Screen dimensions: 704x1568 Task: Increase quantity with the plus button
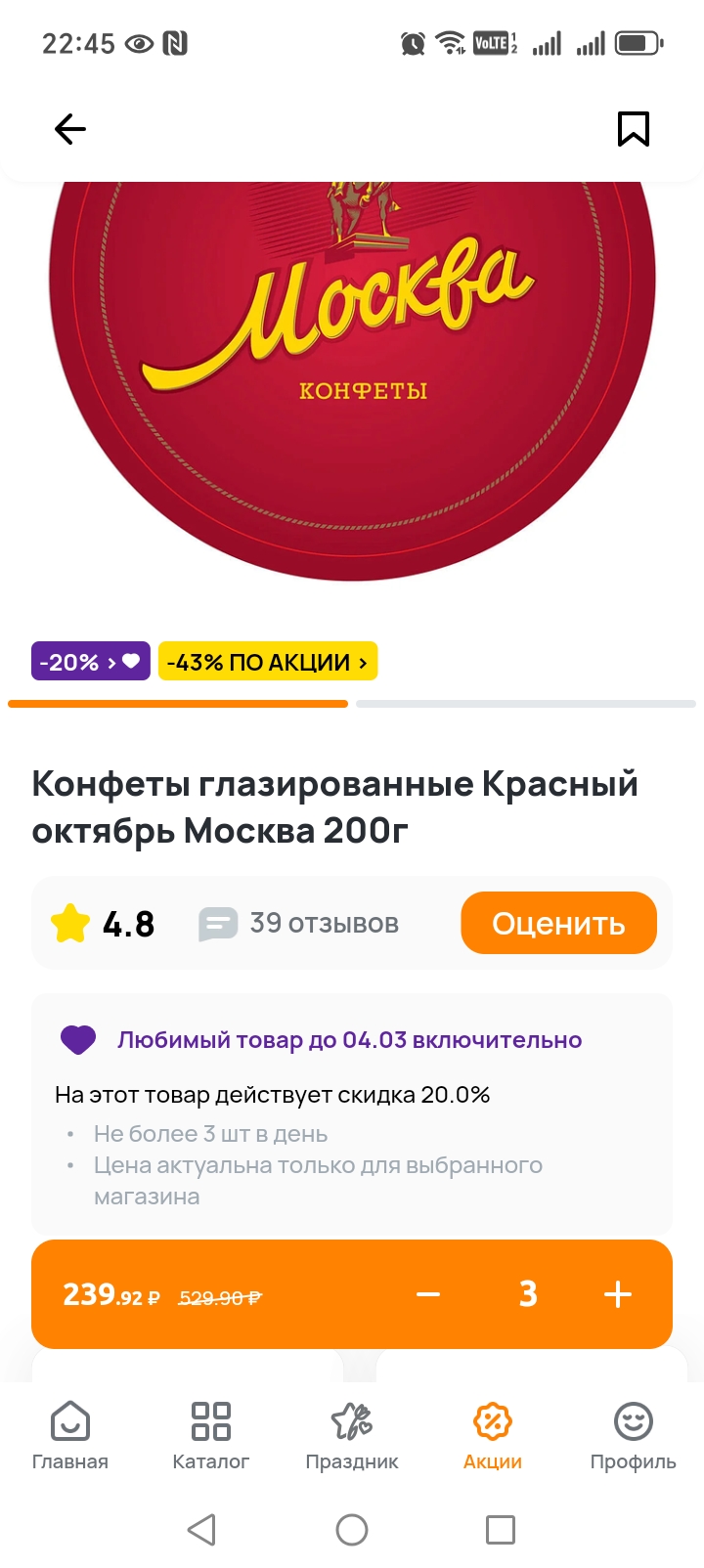618,1294
